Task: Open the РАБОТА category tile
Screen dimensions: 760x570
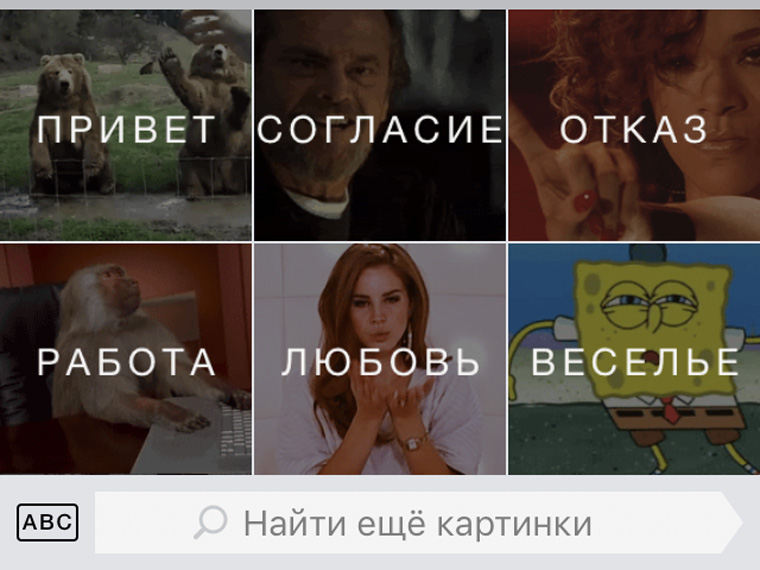Action: tap(125, 360)
